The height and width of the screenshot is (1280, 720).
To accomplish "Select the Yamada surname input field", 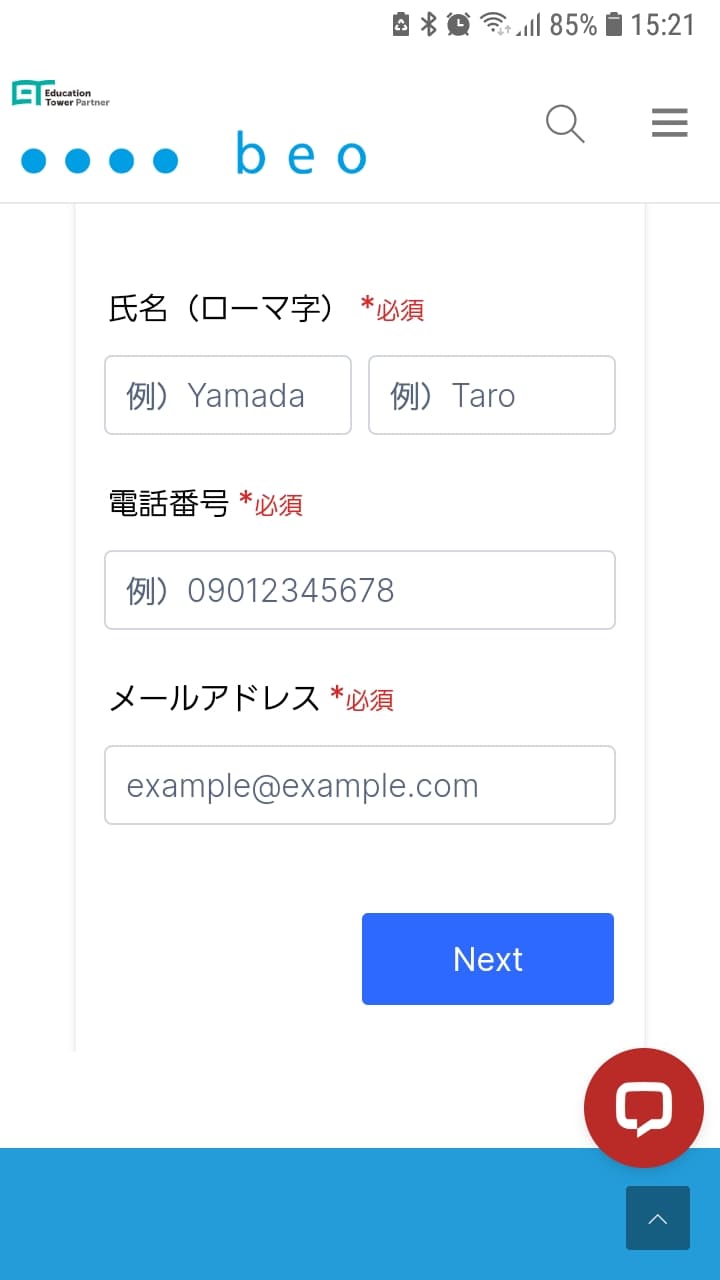I will point(227,395).
